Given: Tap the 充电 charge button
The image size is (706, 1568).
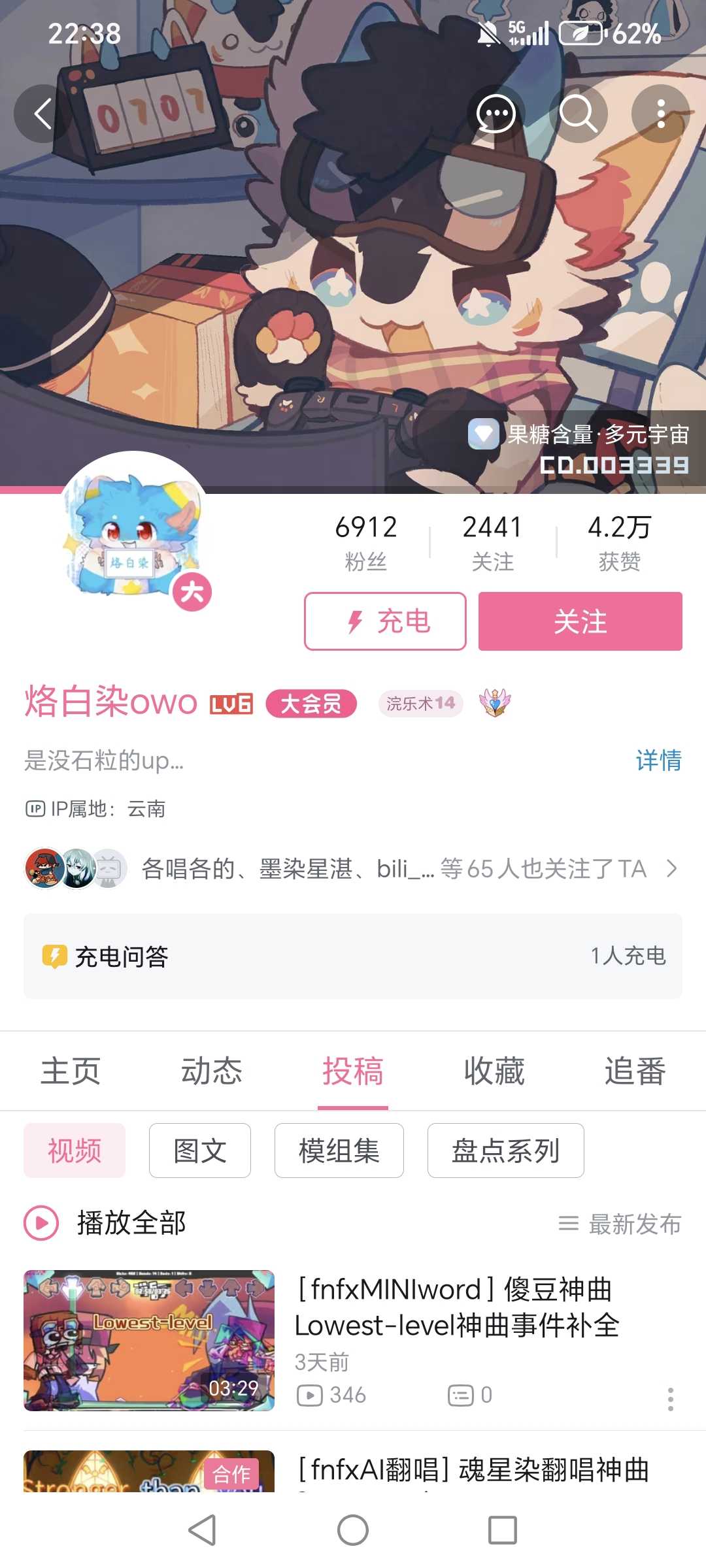Looking at the screenshot, I should (x=385, y=621).
